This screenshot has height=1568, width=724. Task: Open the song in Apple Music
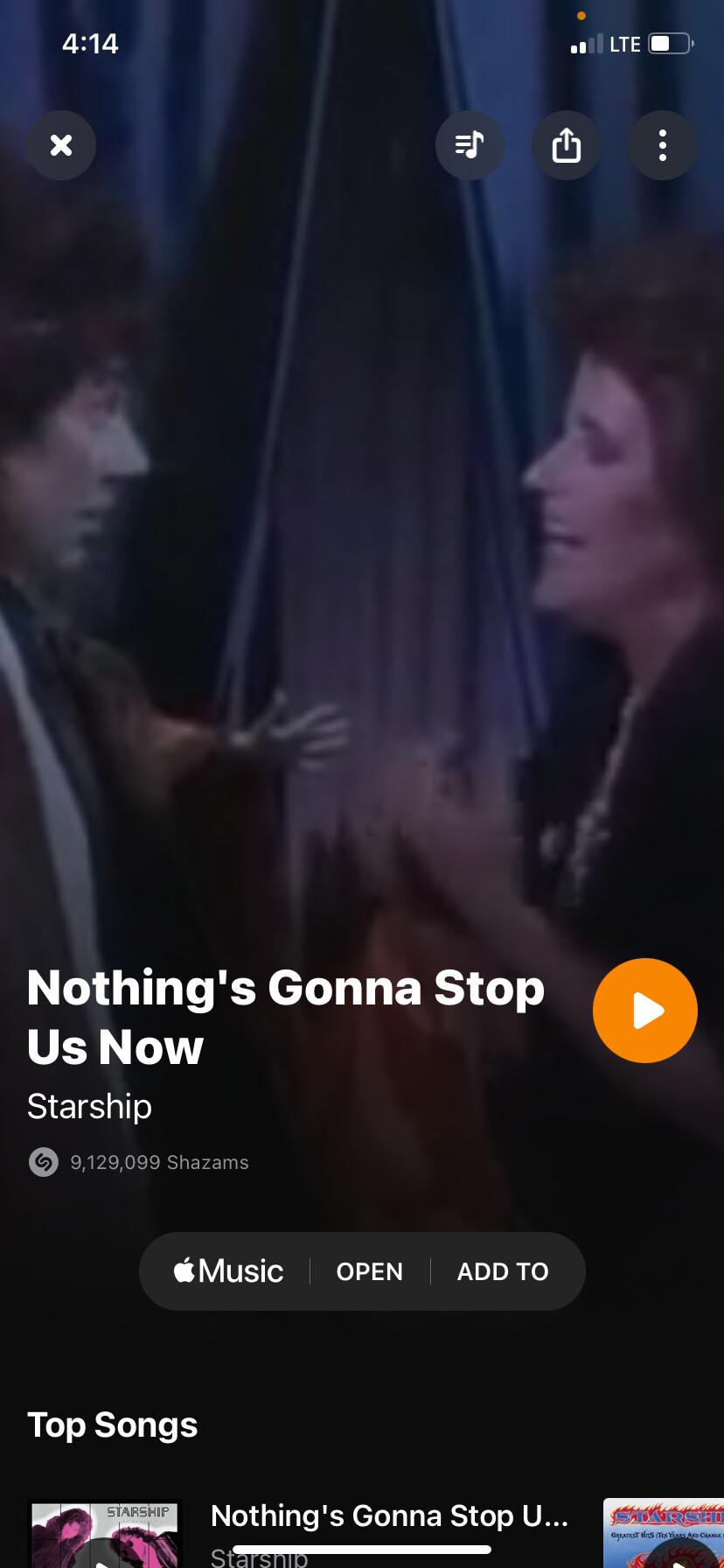[370, 1271]
